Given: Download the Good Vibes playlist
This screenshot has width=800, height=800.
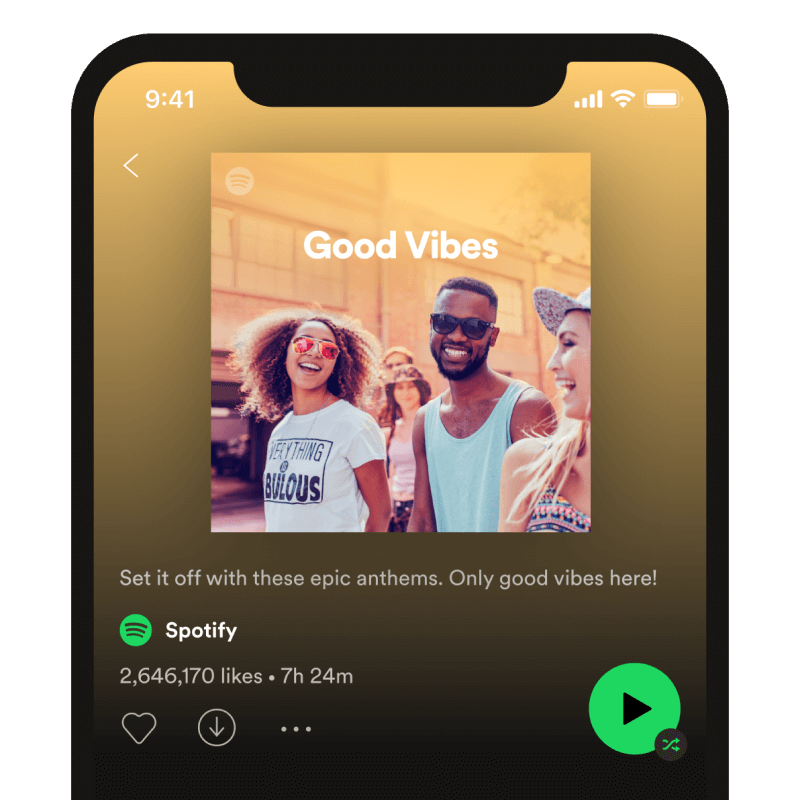Looking at the screenshot, I should 217,728.
